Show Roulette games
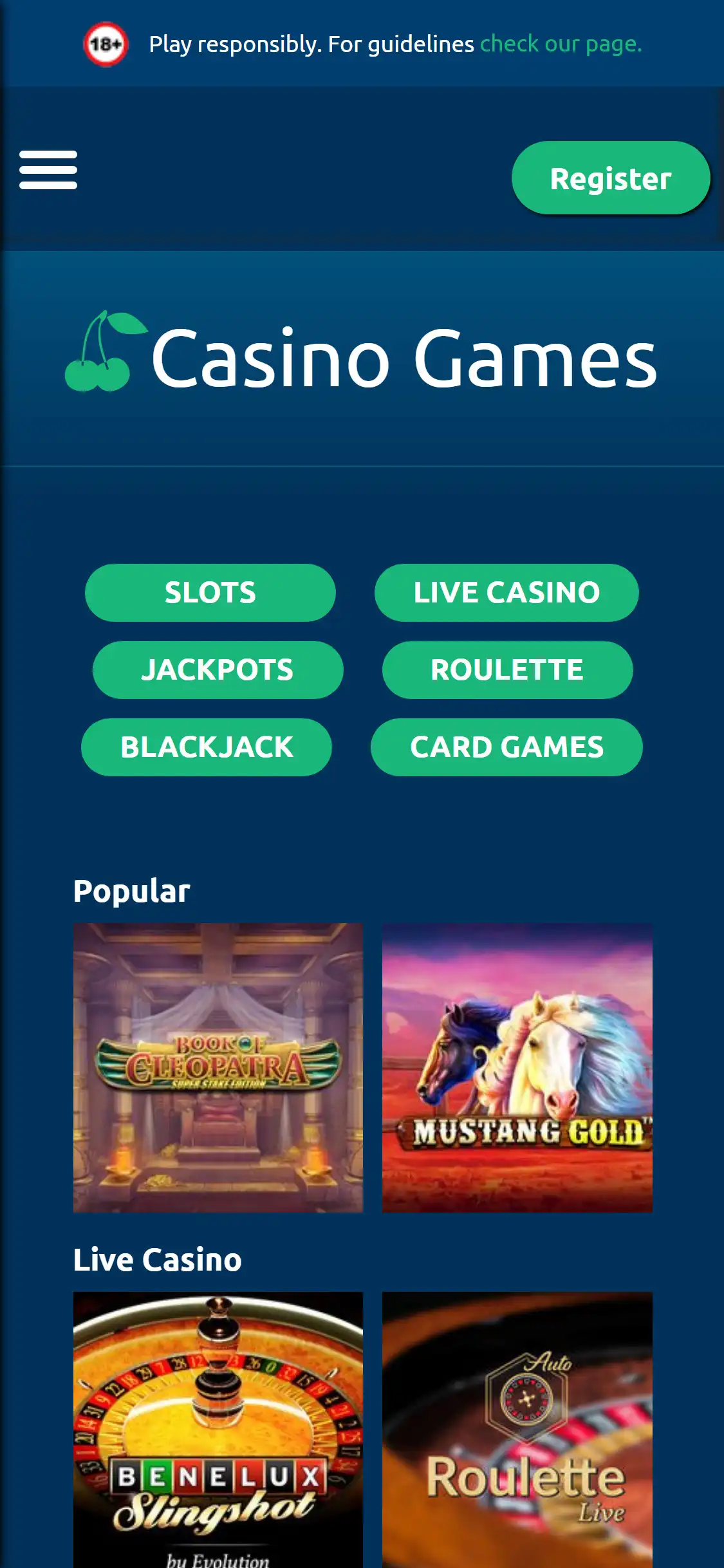Screen dimensions: 724x1568 tap(507, 669)
